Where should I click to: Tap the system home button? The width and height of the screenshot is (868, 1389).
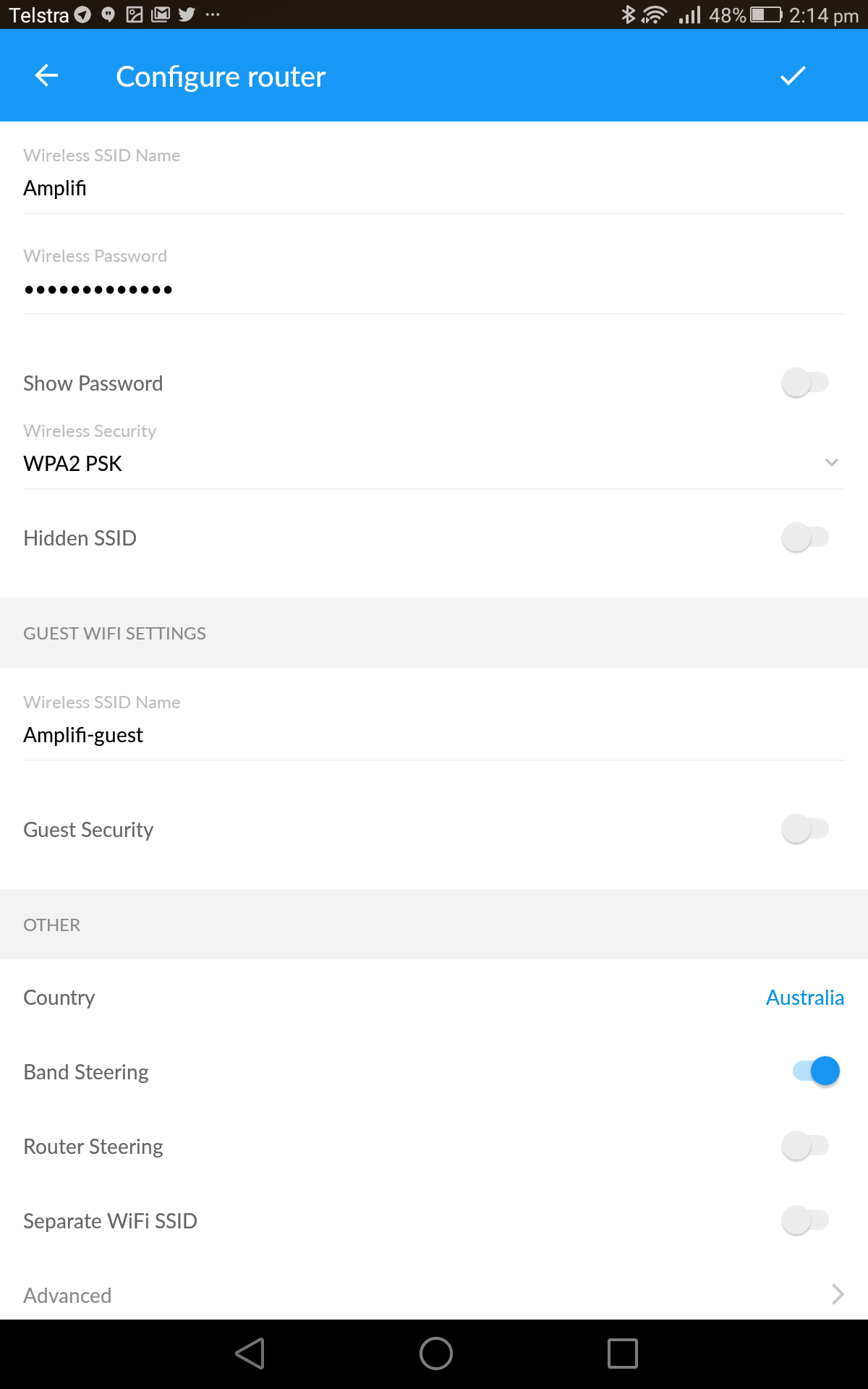[x=435, y=1354]
